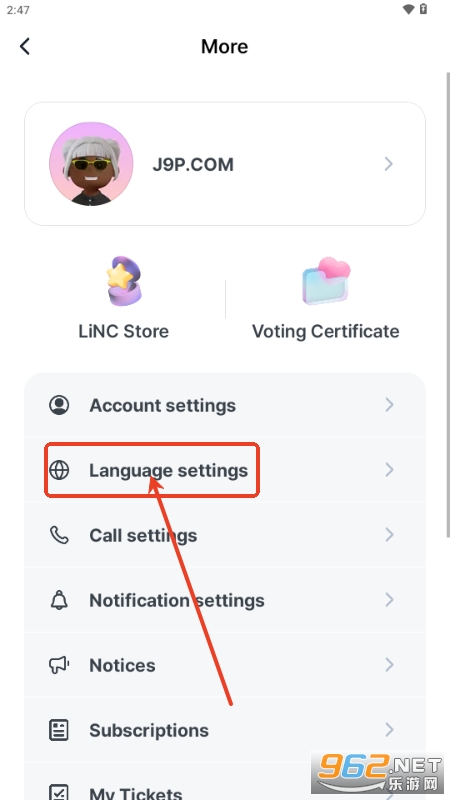Open Language settings
Image resolution: width=450 pixels, height=800 pixels.
pyautogui.click(x=225, y=470)
